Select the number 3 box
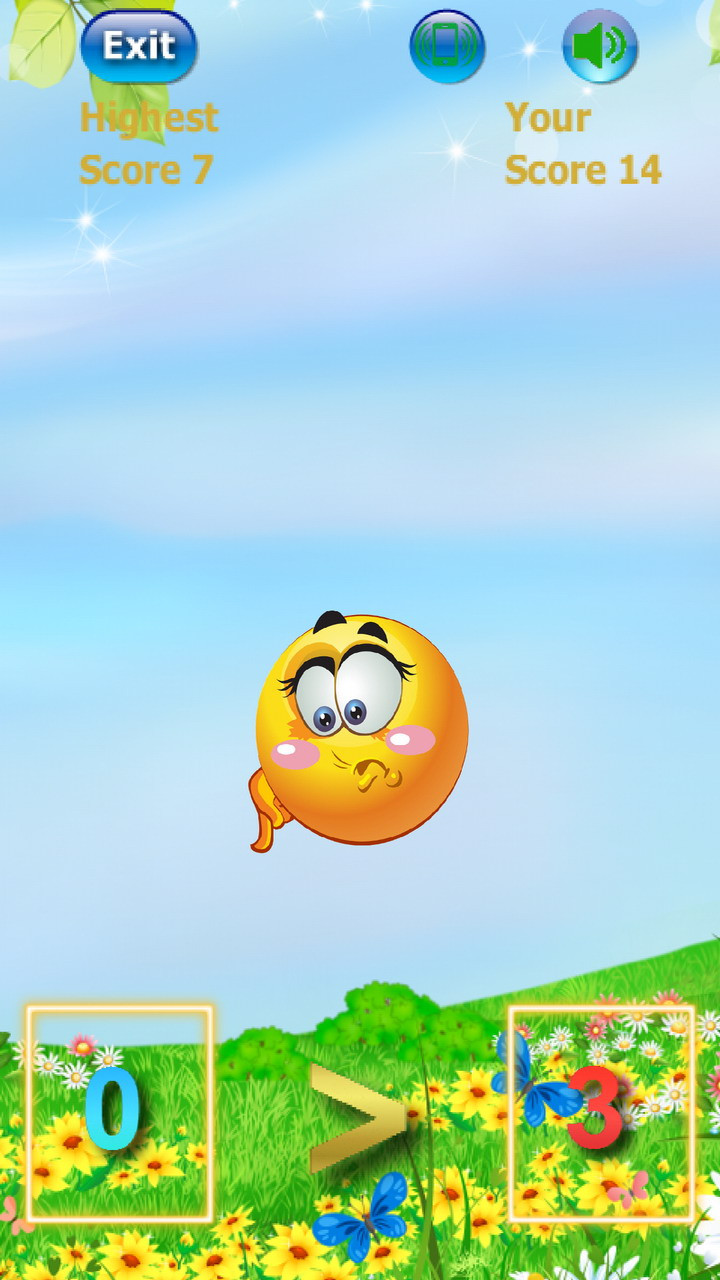This screenshot has width=720, height=1280. tap(601, 1113)
